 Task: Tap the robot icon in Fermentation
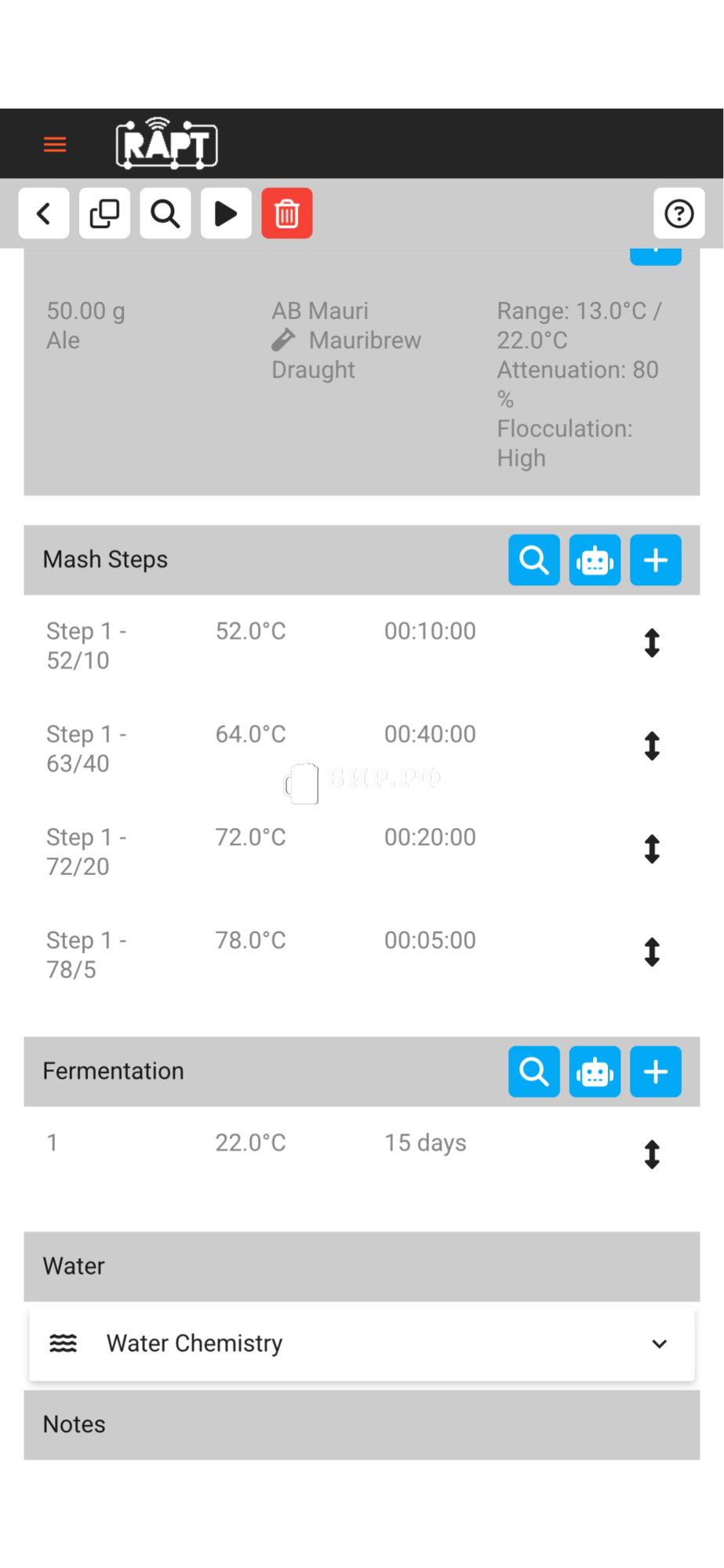tap(595, 1071)
